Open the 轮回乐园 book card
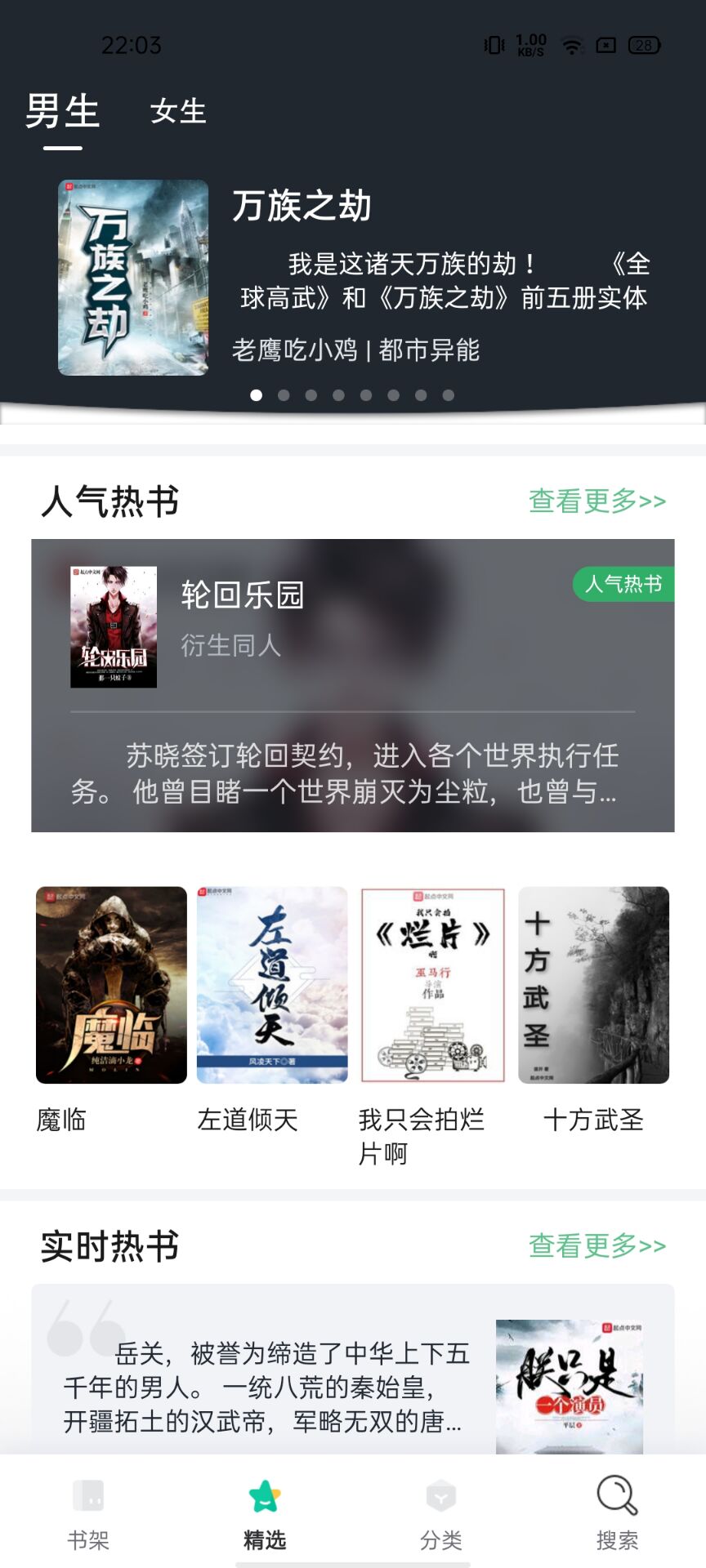The image size is (706, 1568). tap(353, 684)
